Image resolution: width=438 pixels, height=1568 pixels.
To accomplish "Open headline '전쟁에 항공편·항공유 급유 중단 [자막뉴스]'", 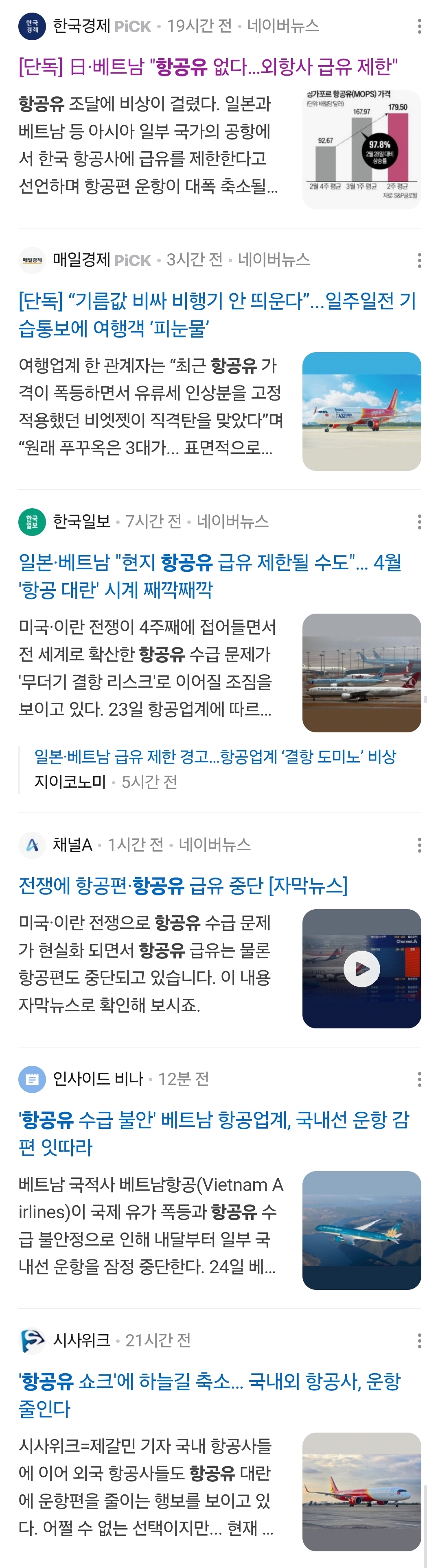I will tap(183, 885).
